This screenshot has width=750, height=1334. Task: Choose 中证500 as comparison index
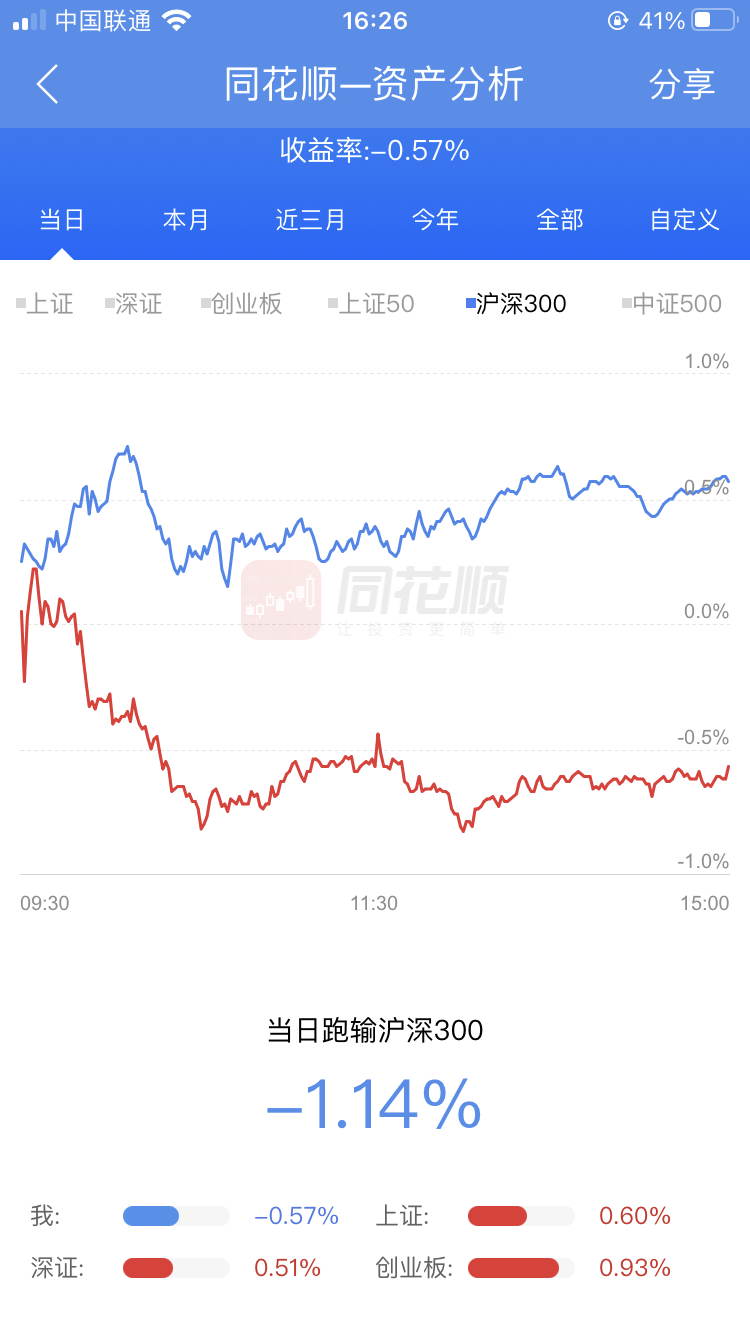coord(672,304)
